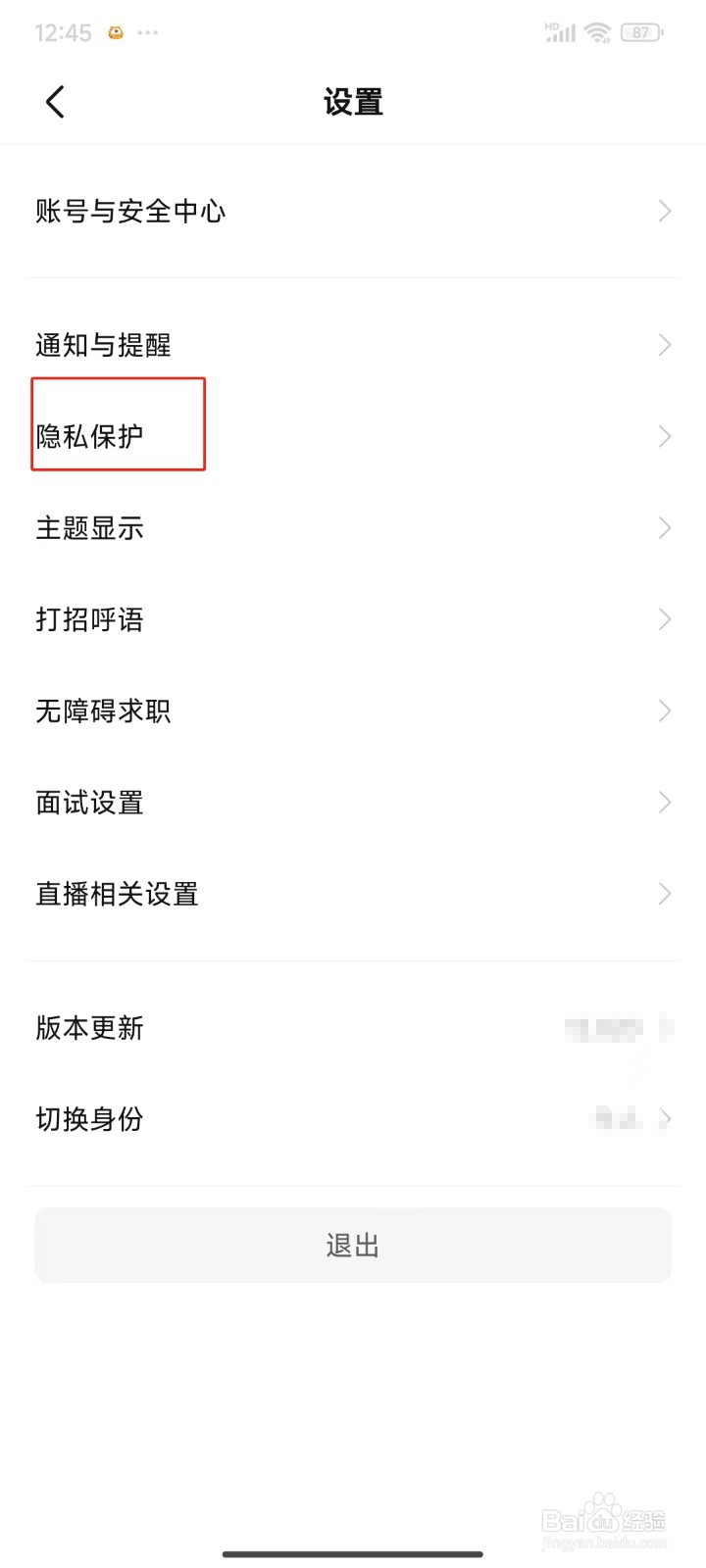Screen dimensions: 706x1568
Task: Tap the Baidu Jingyan watermark logo
Action: [601, 1519]
